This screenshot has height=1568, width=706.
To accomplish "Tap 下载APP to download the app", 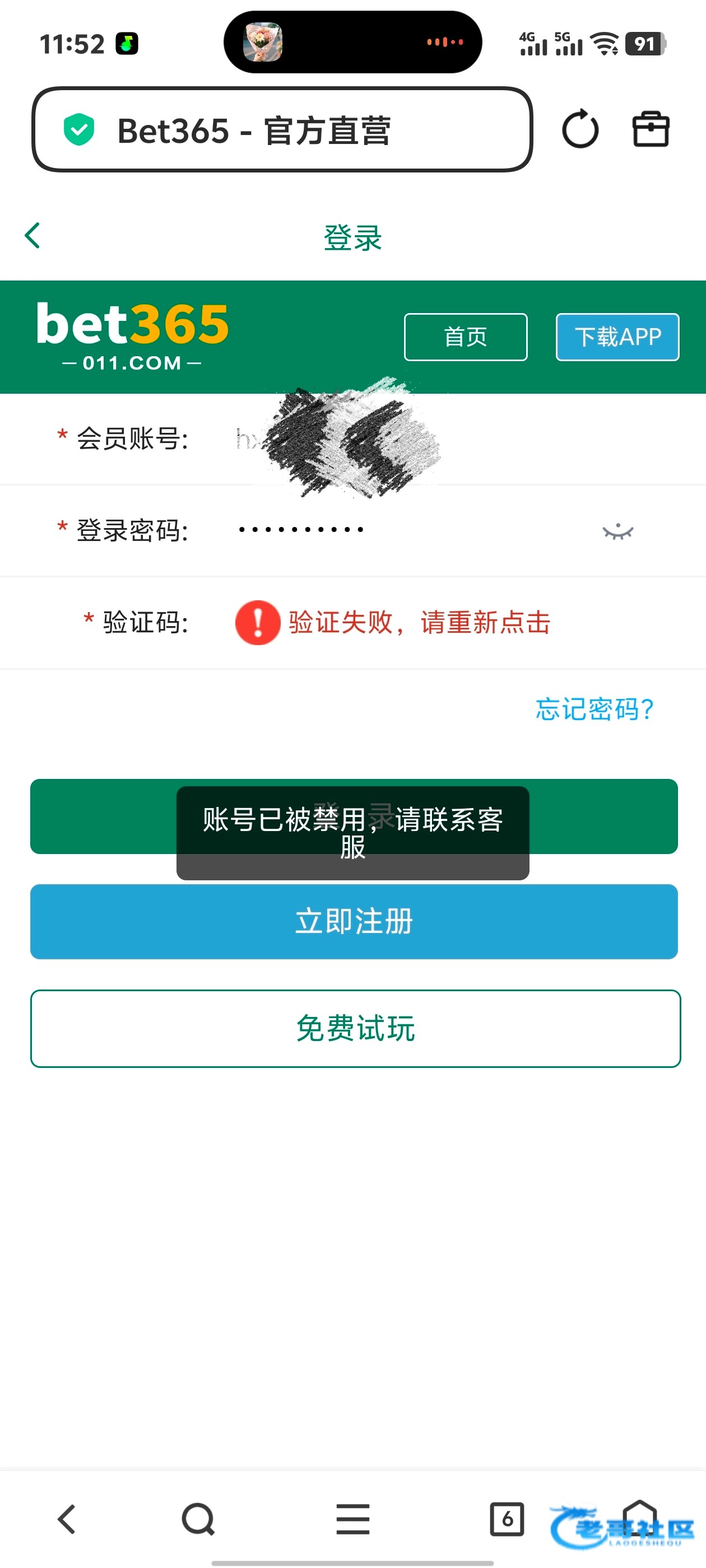I will point(617,337).
